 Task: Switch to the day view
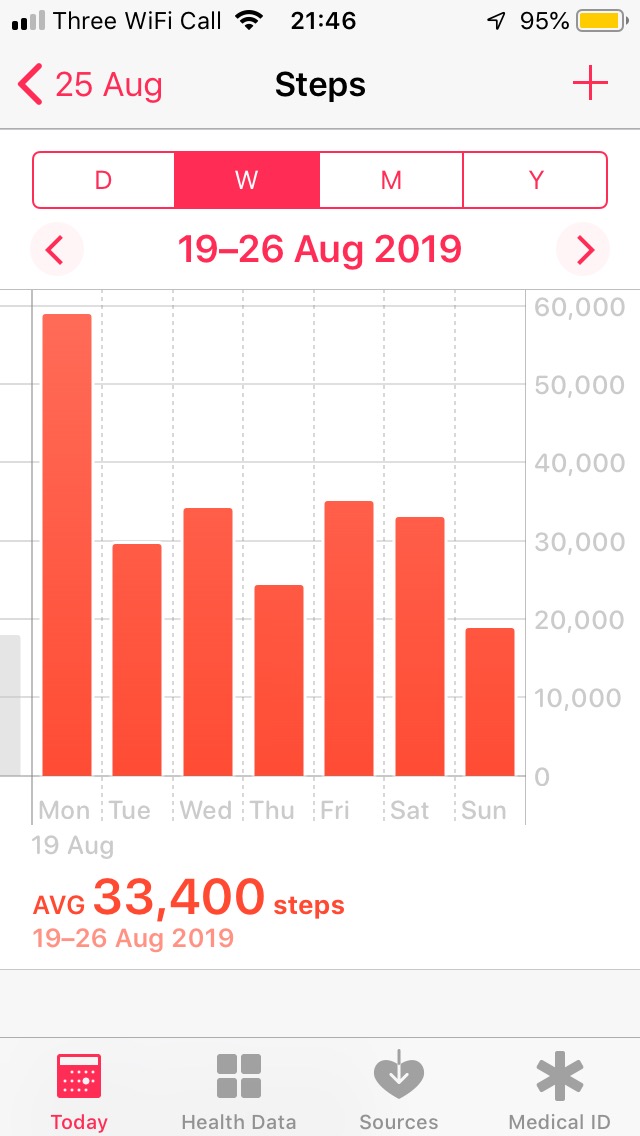click(103, 180)
